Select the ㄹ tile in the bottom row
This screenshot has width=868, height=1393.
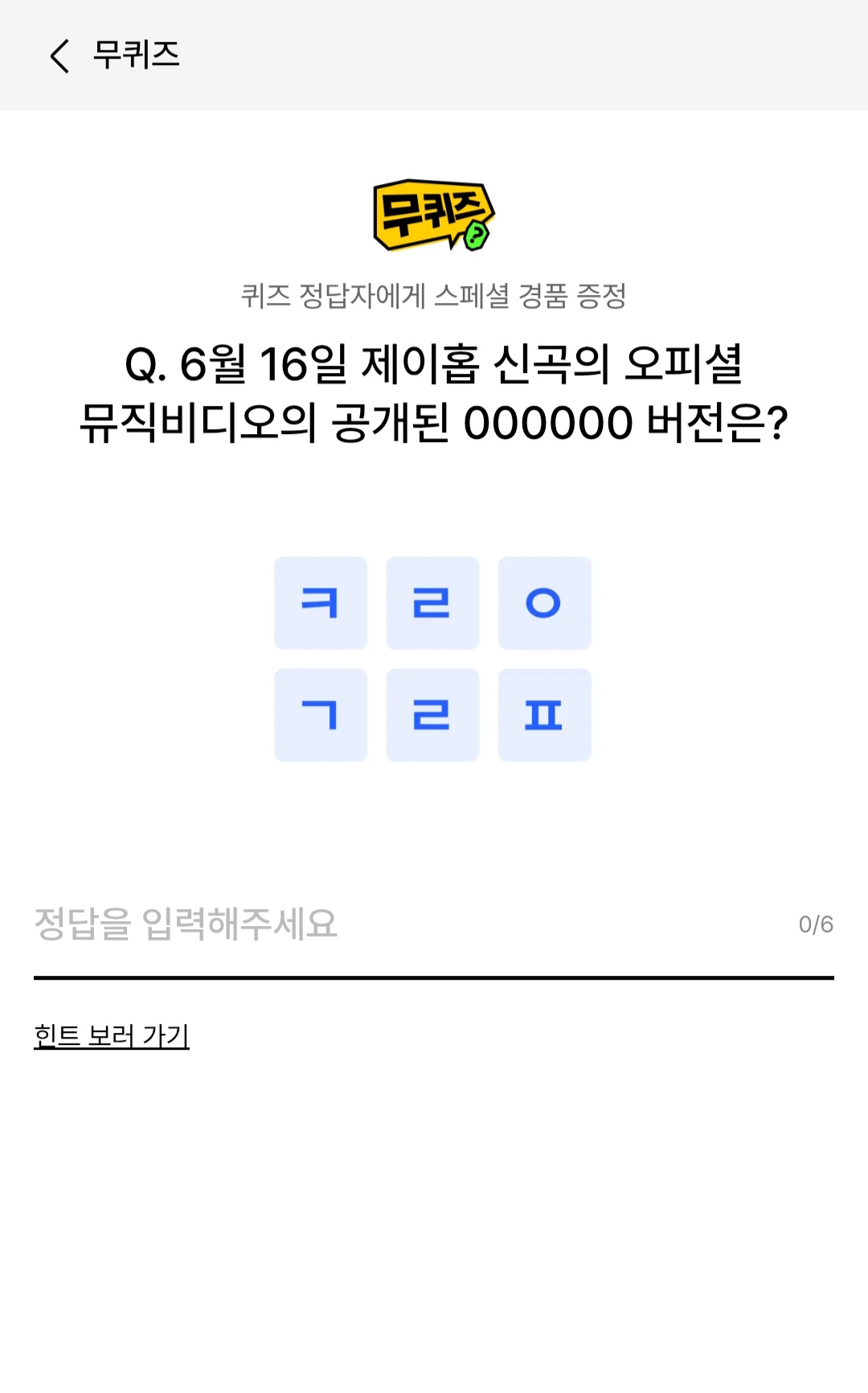point(432,715)
